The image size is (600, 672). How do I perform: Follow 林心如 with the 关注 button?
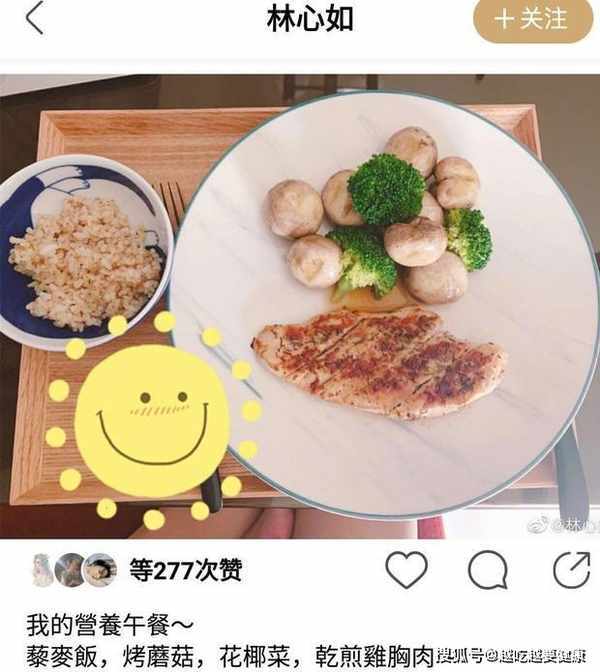pos(532,19)
